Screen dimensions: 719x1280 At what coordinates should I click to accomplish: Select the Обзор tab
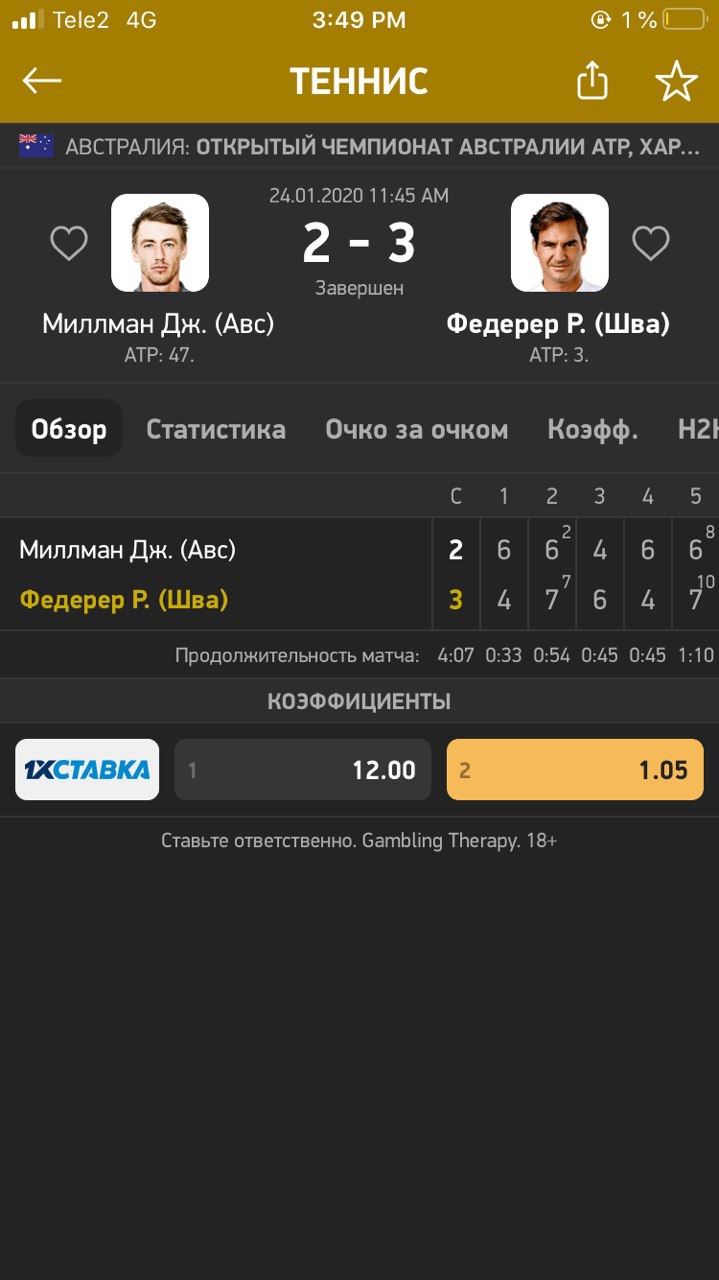[x=69, y=429]
